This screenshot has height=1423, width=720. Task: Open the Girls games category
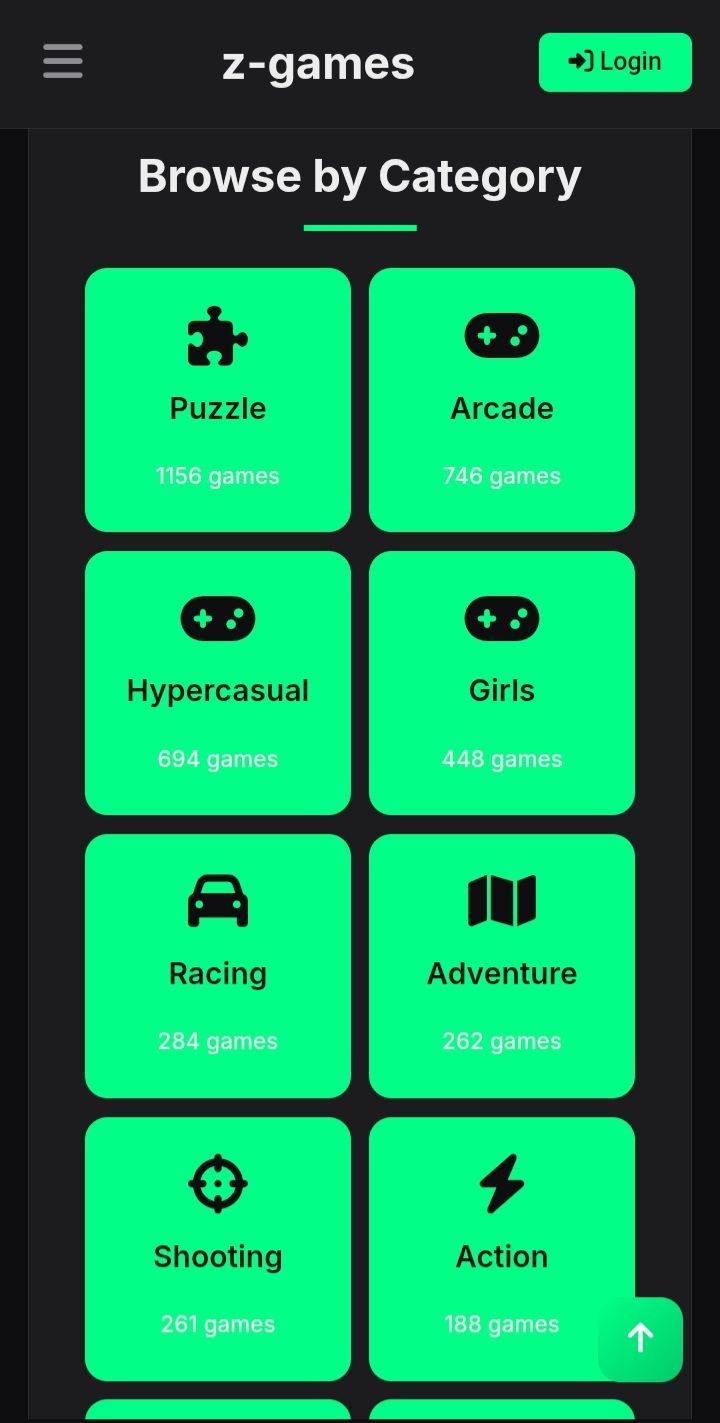[x=502, y=683]
